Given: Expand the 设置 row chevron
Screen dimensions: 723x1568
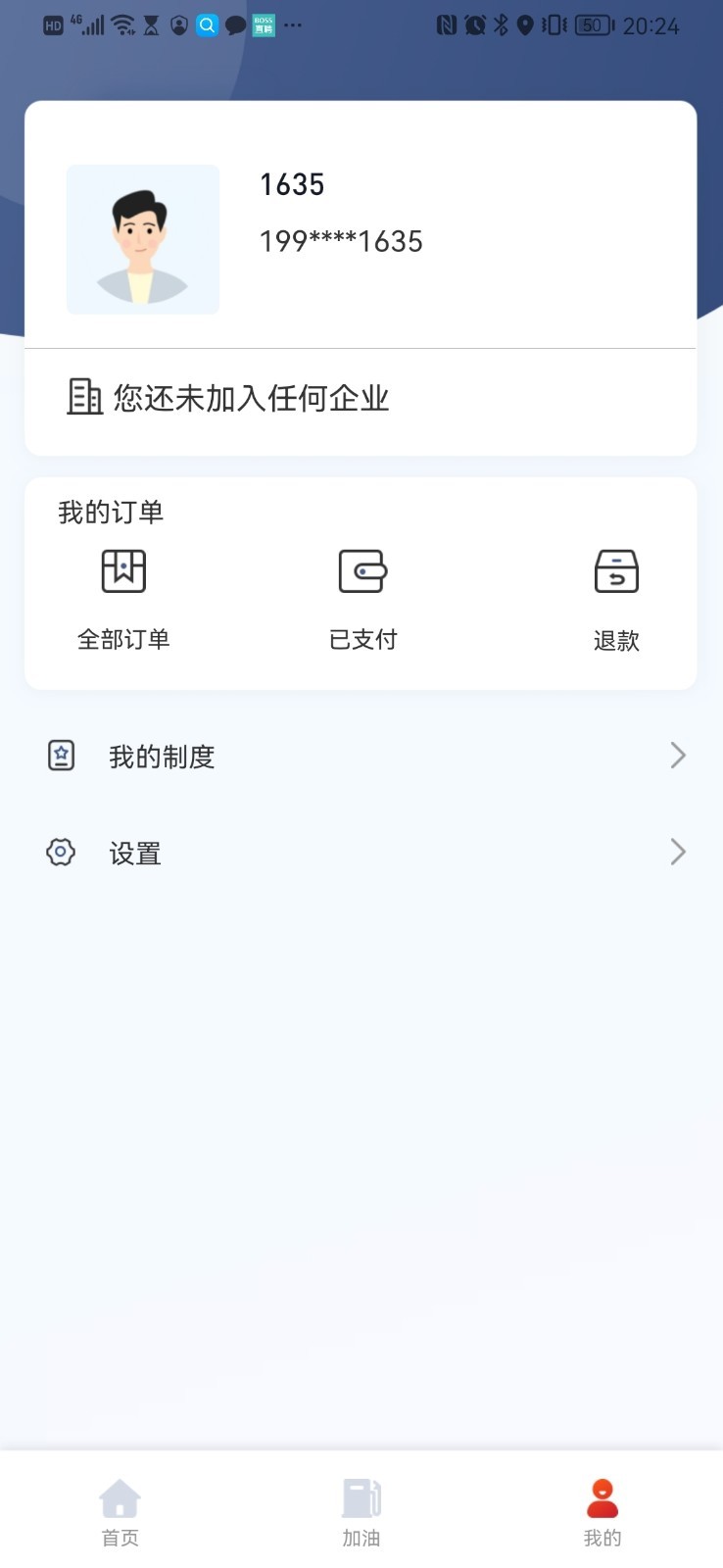Looking at the screenshot, I should click(x=677, y=852).
